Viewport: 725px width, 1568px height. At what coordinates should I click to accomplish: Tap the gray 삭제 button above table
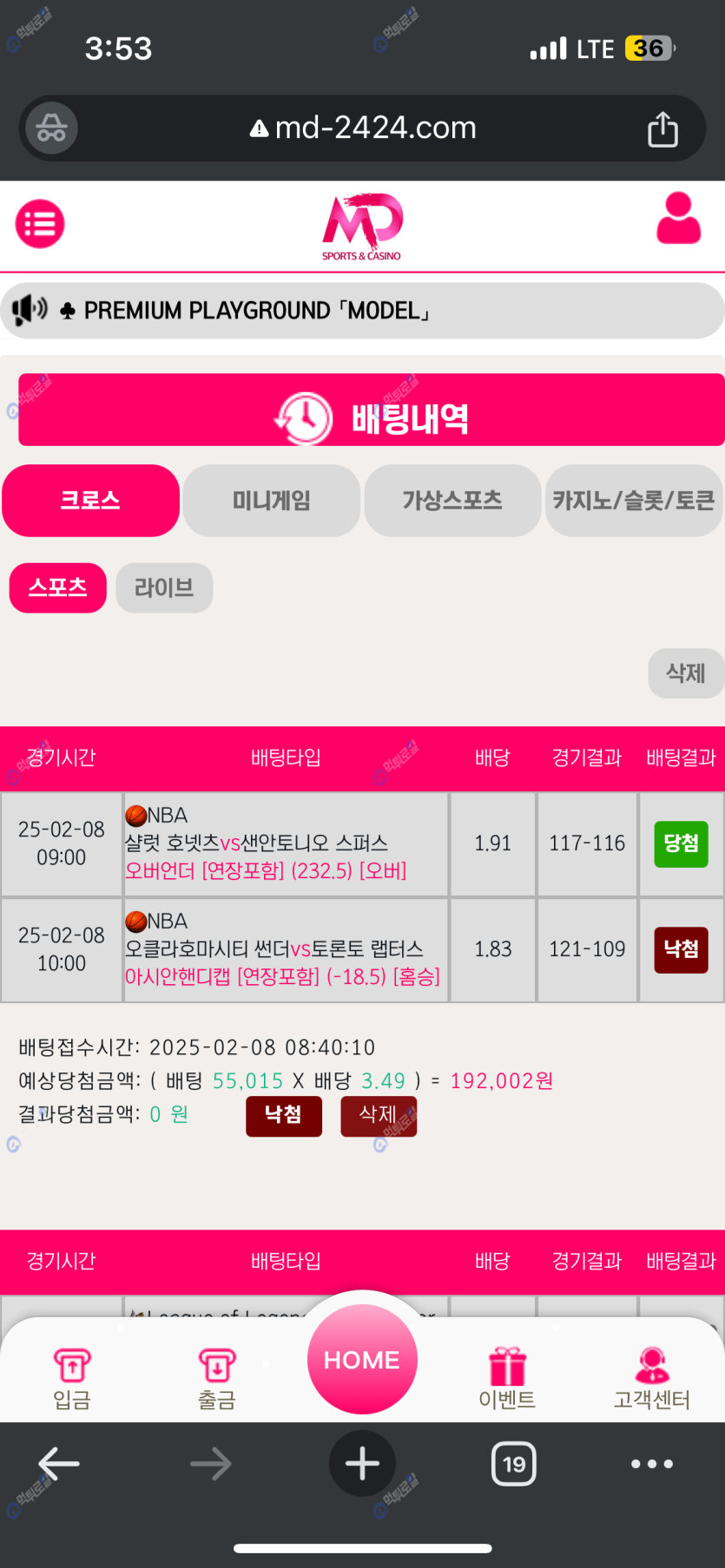[x=685, y=672]
